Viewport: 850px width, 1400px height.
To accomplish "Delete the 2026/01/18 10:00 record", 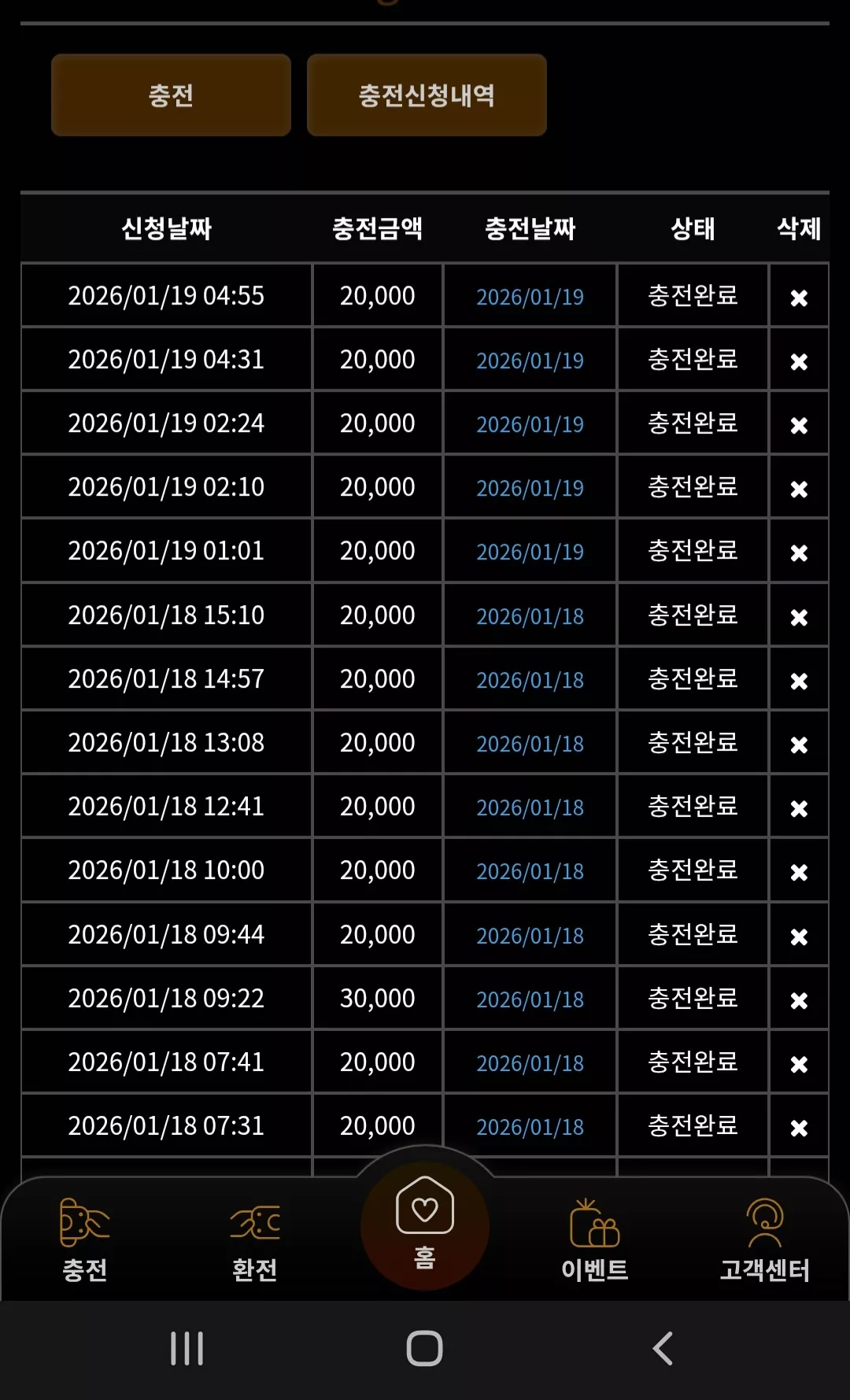I will (x=799, y=873).
